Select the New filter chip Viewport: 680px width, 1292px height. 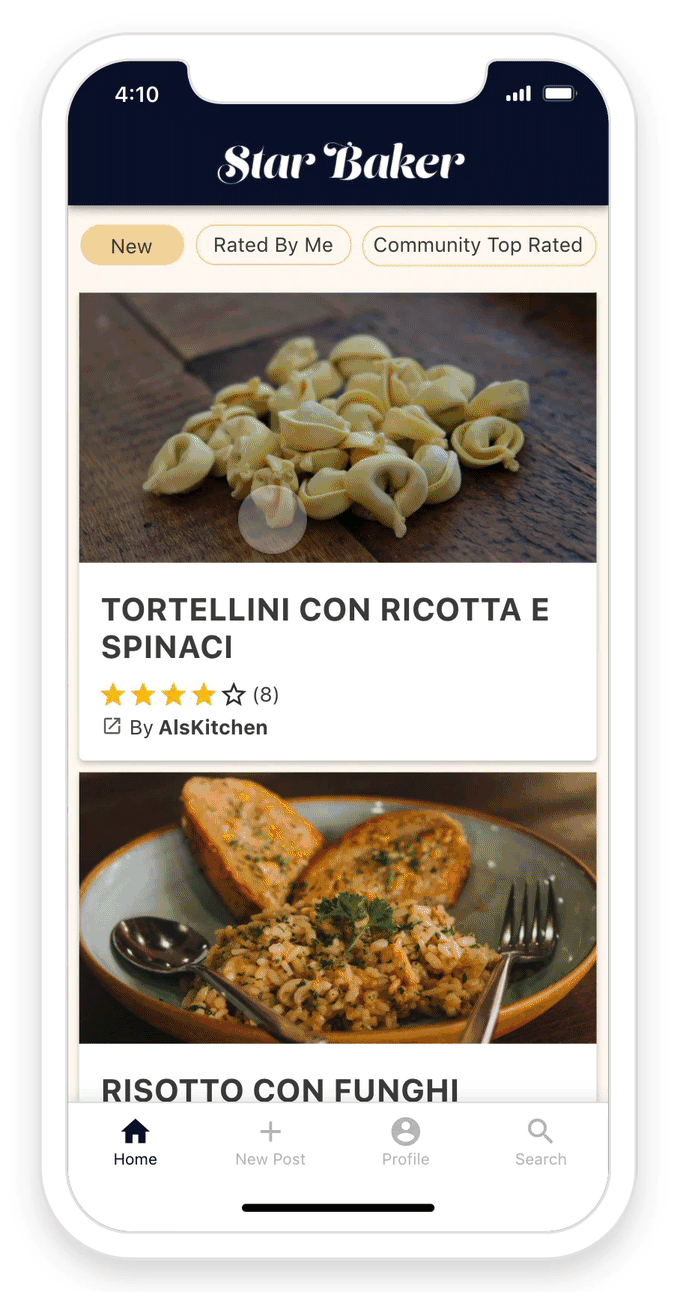click(132, 246)
